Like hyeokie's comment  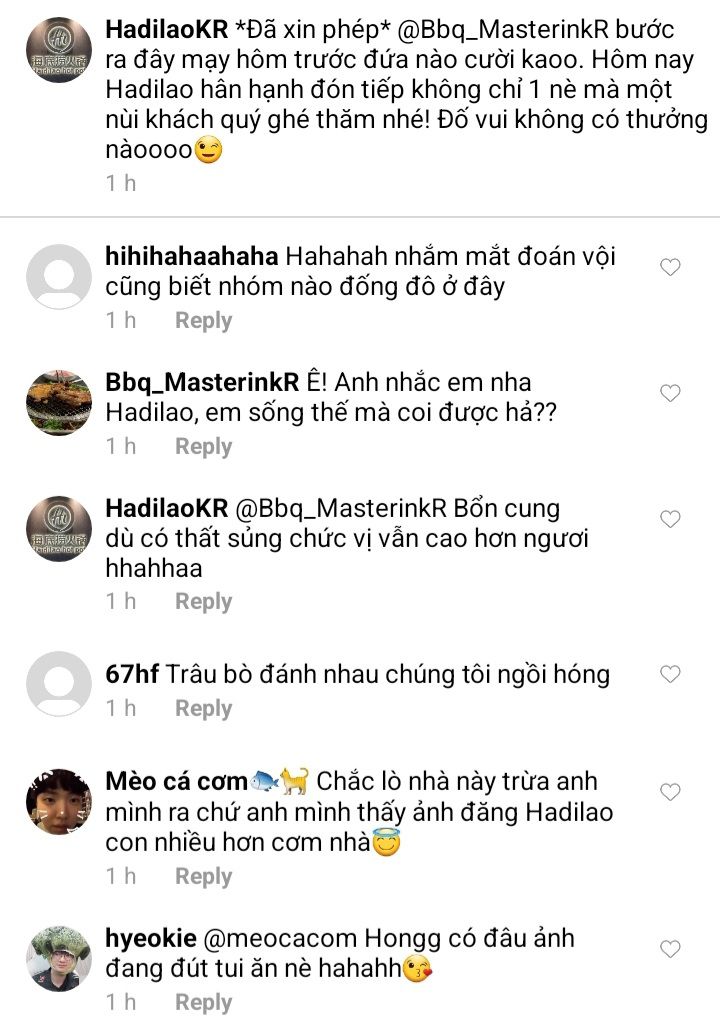(x=670, y=949)
